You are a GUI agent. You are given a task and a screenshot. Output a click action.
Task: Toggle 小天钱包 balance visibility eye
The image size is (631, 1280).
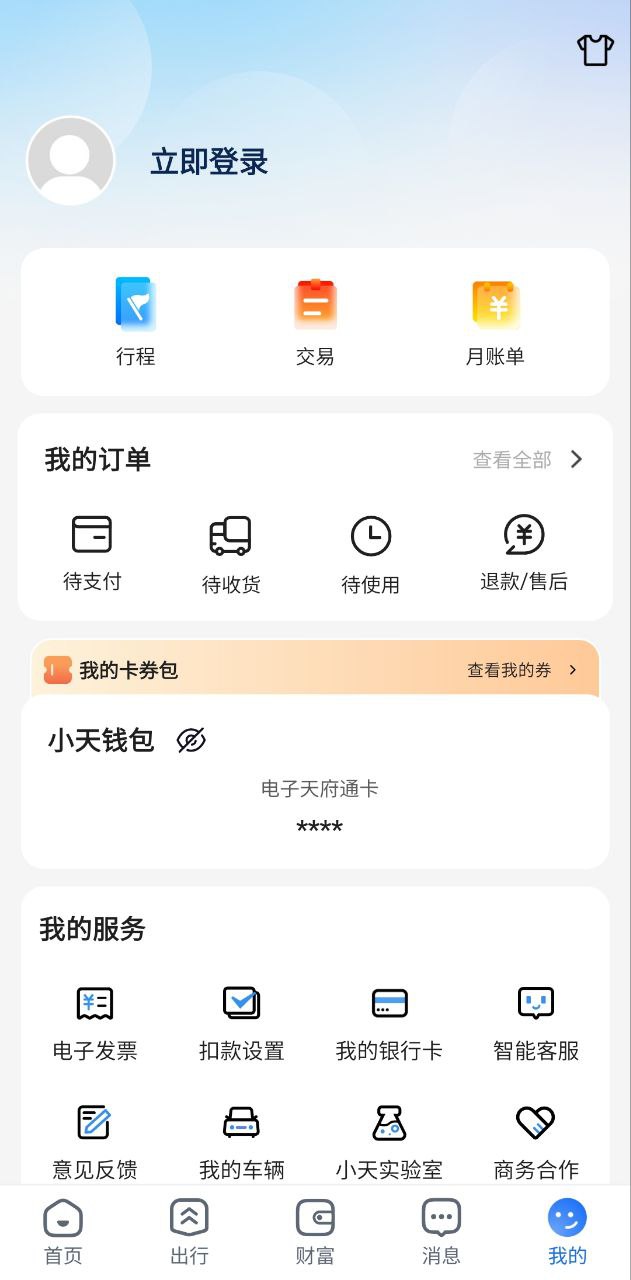pos(191,740)
